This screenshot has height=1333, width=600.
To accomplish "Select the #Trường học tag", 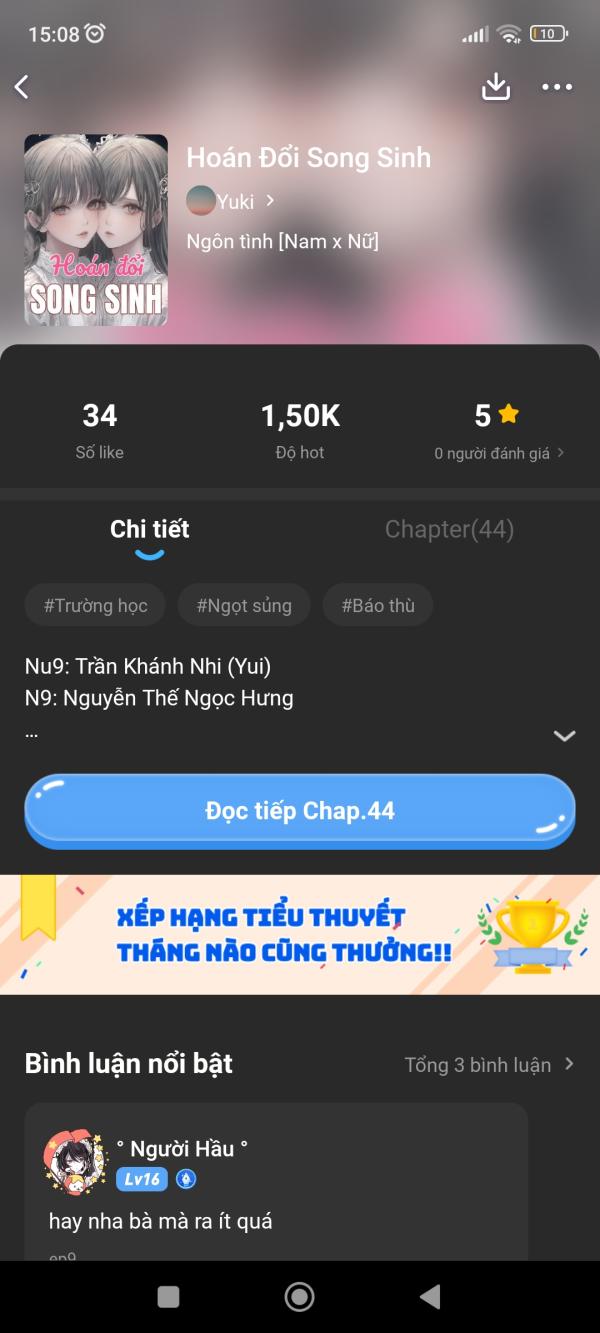I will pyautogui.click(x=95, y=605).
